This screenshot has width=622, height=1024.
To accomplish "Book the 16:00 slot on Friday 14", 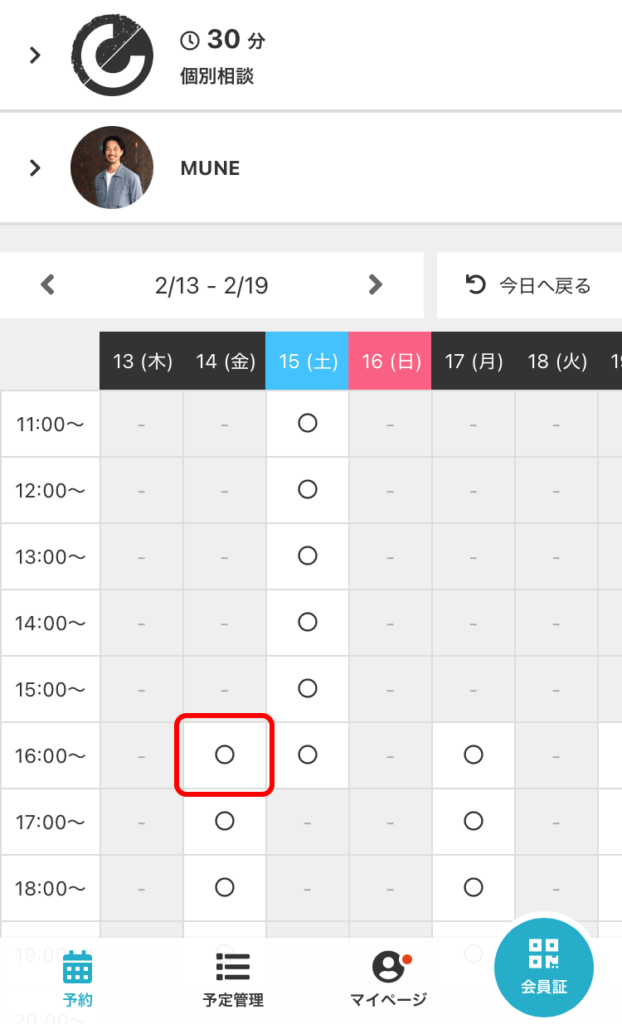I will (x=225, y=755).
